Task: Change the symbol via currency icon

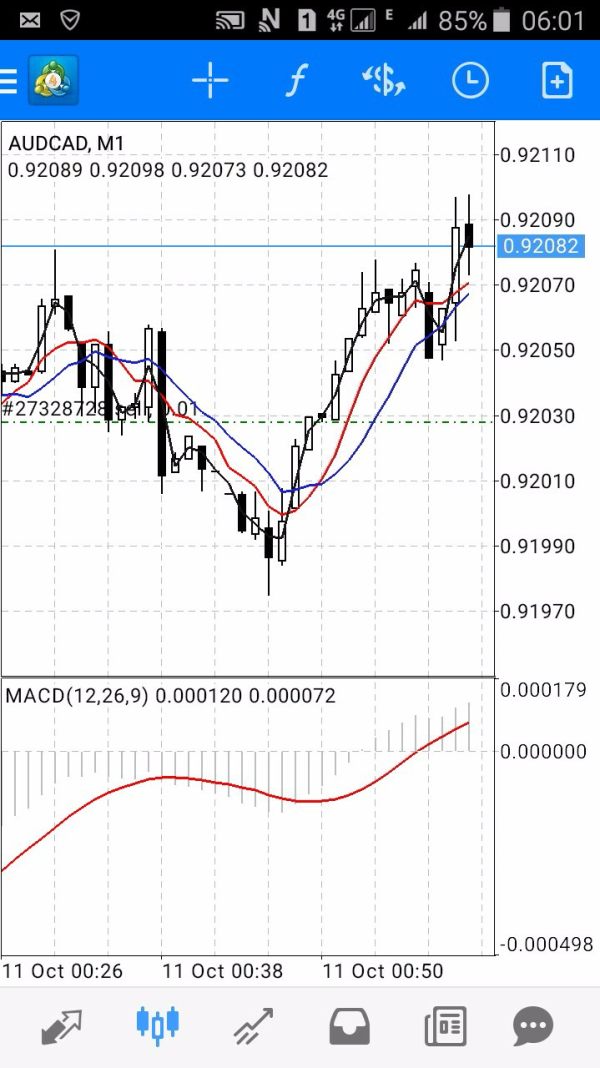Action: point(383,81)
